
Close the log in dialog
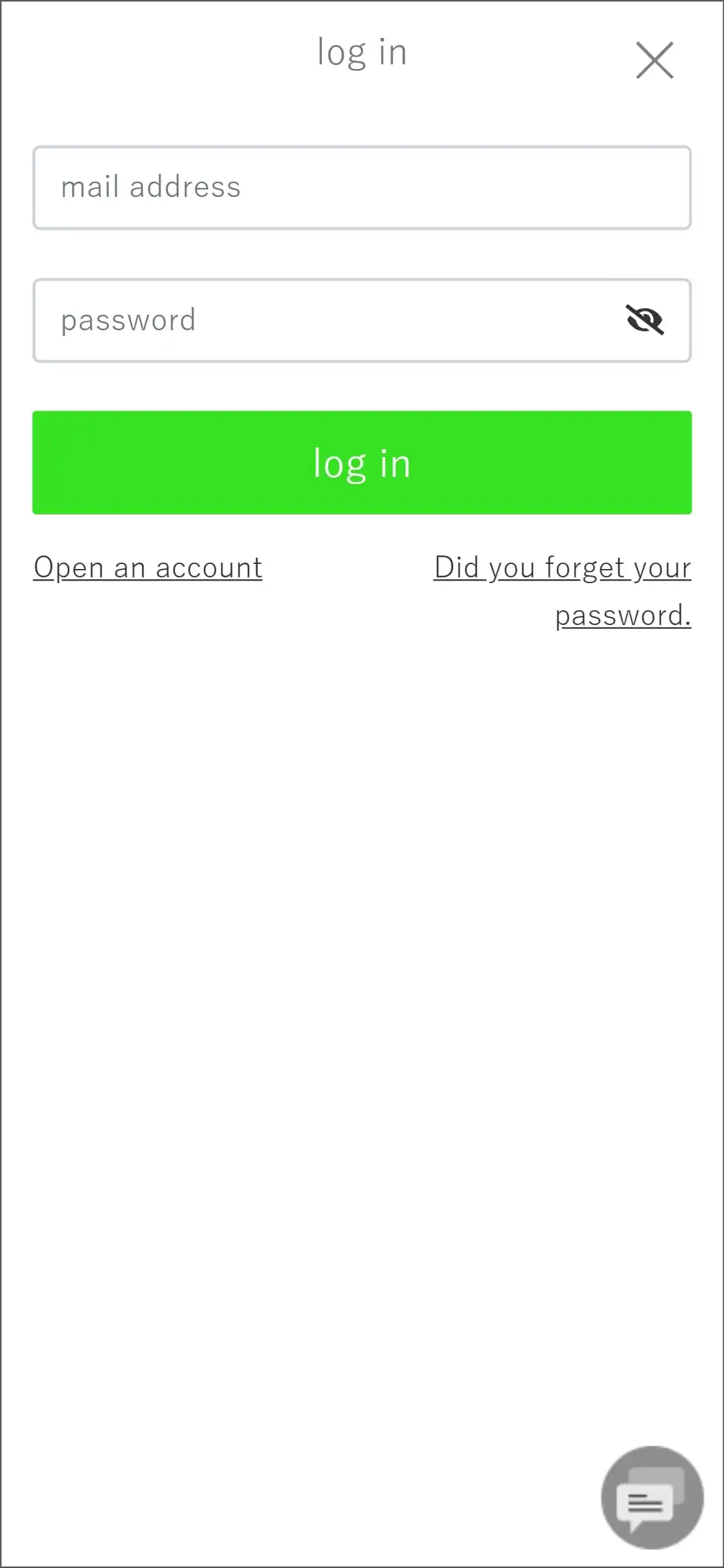pos(654,60)
